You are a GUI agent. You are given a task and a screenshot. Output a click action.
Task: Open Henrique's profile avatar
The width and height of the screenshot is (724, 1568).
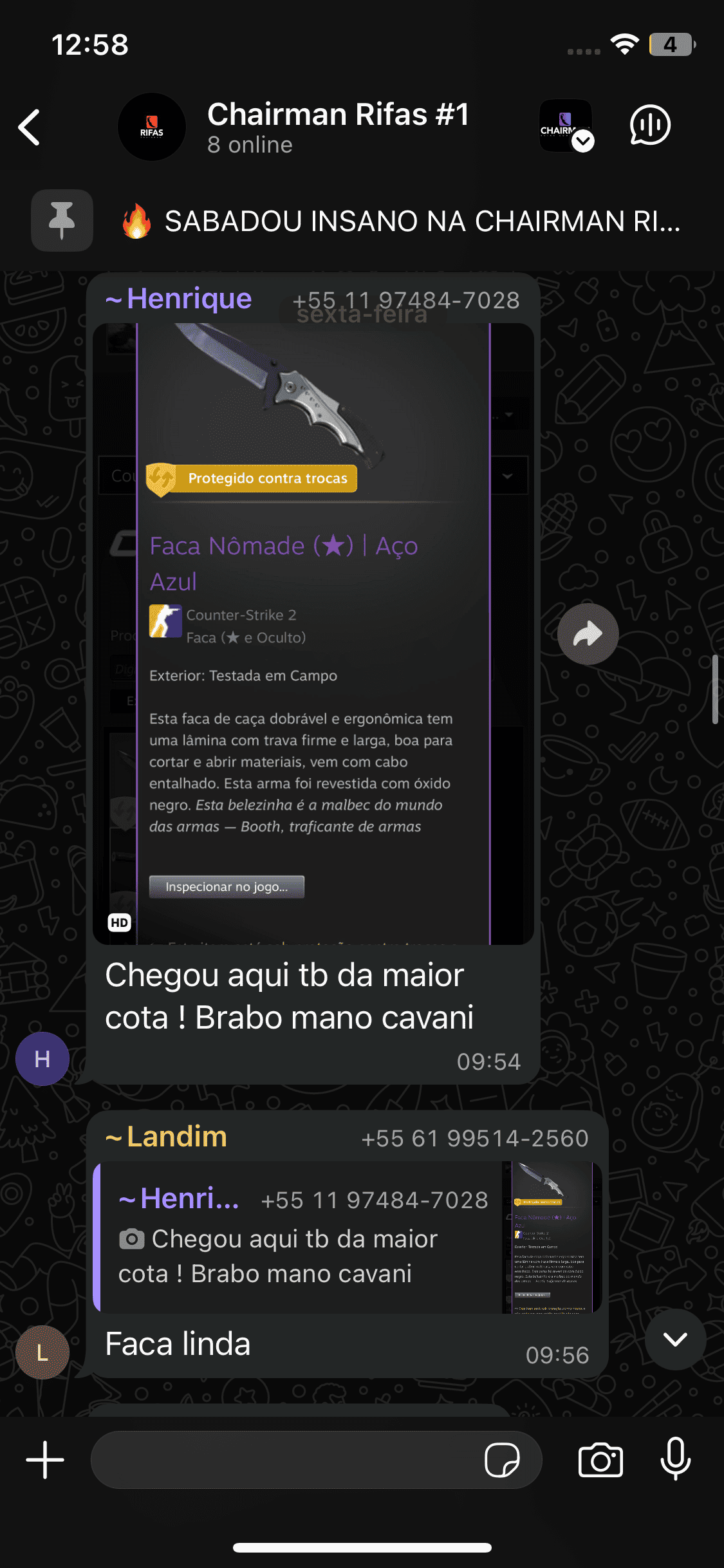pyautogui.click(x=42, y=1059)
